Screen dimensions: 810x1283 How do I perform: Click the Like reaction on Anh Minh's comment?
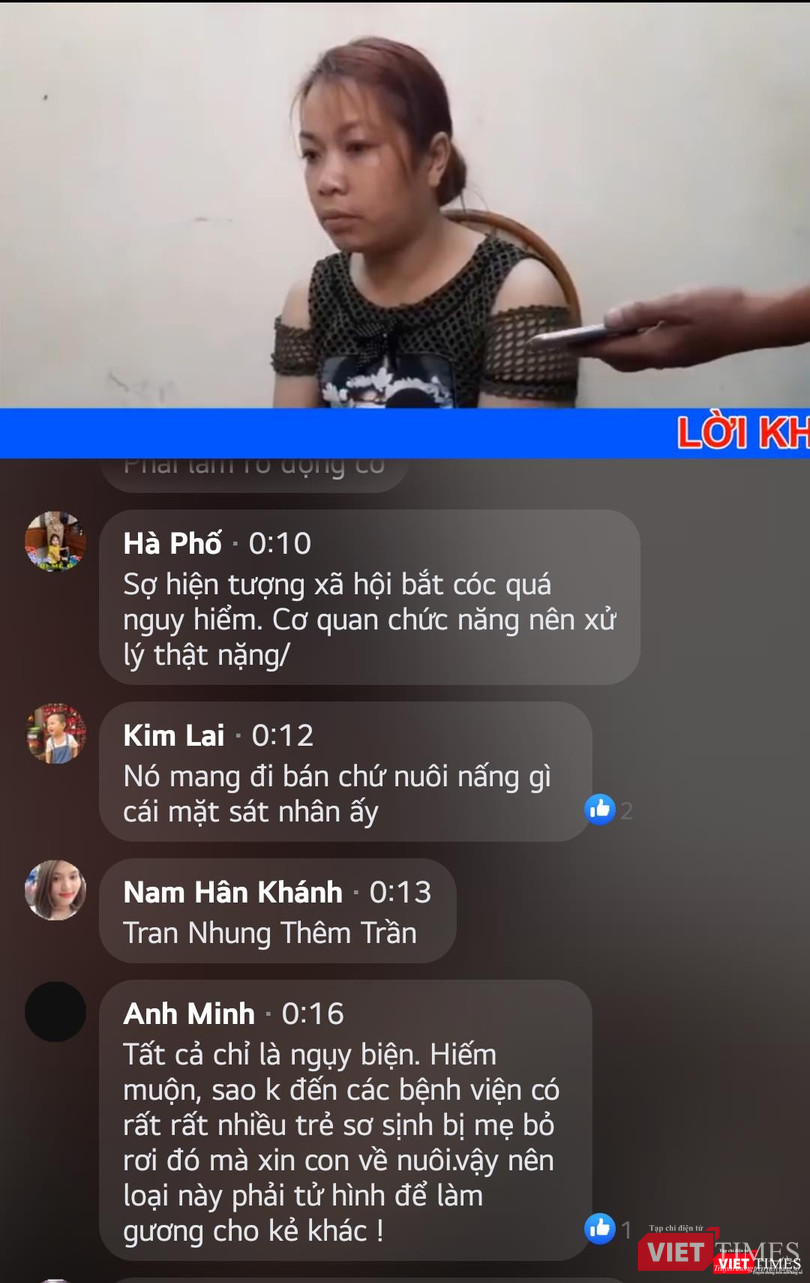point(600,1229)
